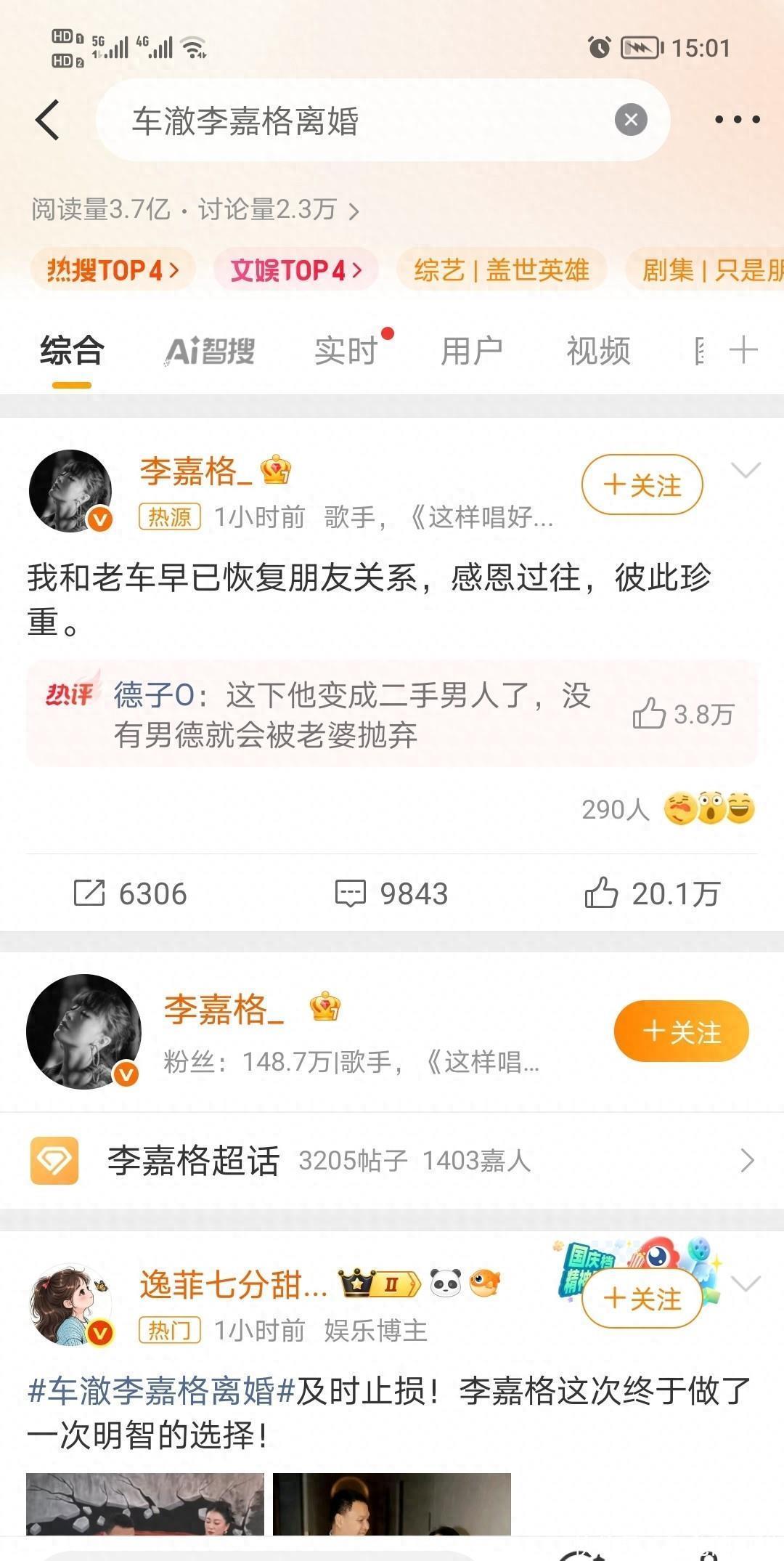This screenshot has height=1561, width=784.
Task: Select the 综艺 | 盖世英雄 chip
Action: point(501,270)
